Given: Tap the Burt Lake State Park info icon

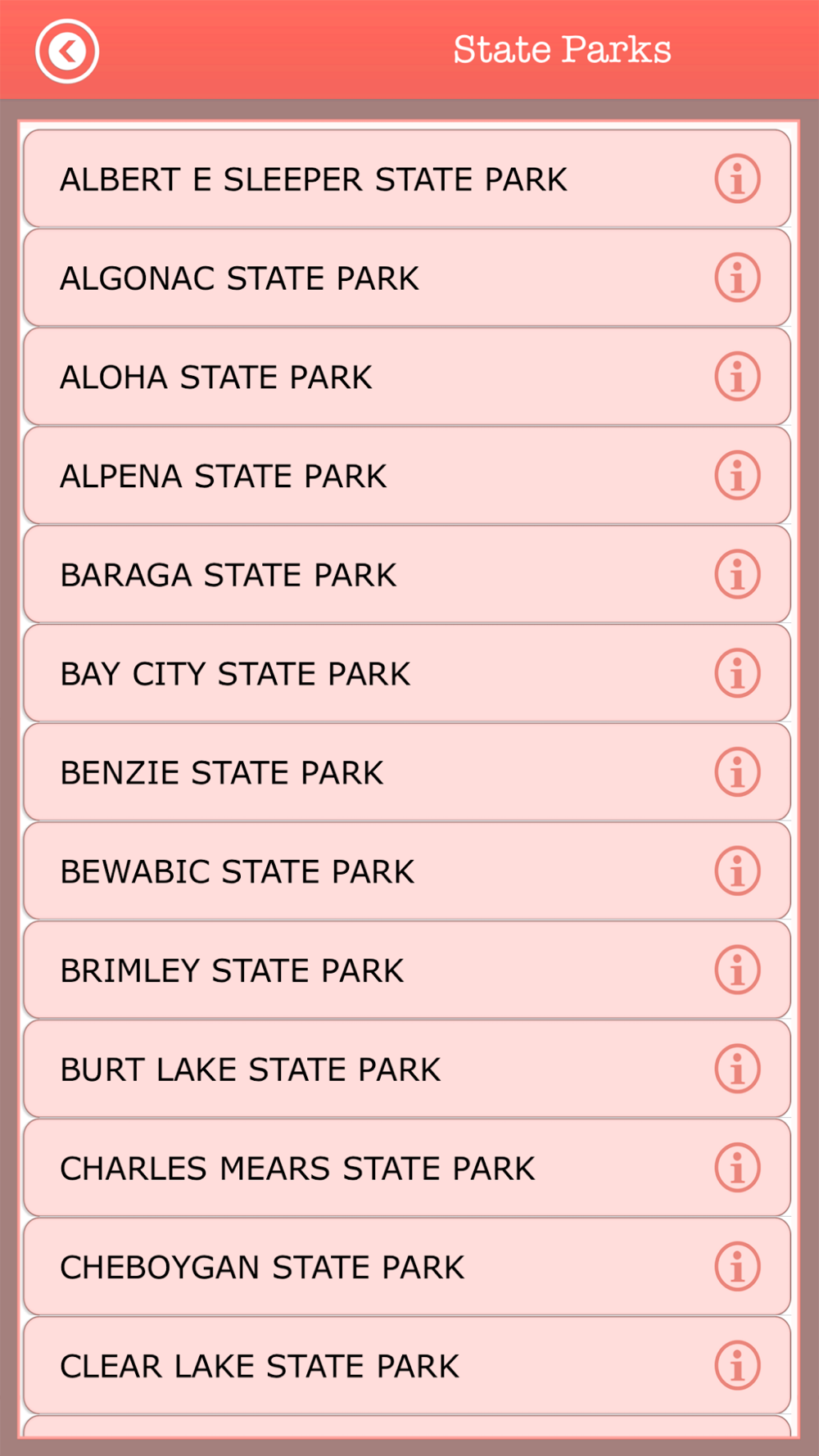Looking at the screenshot, I should (x=737, y=1069).
